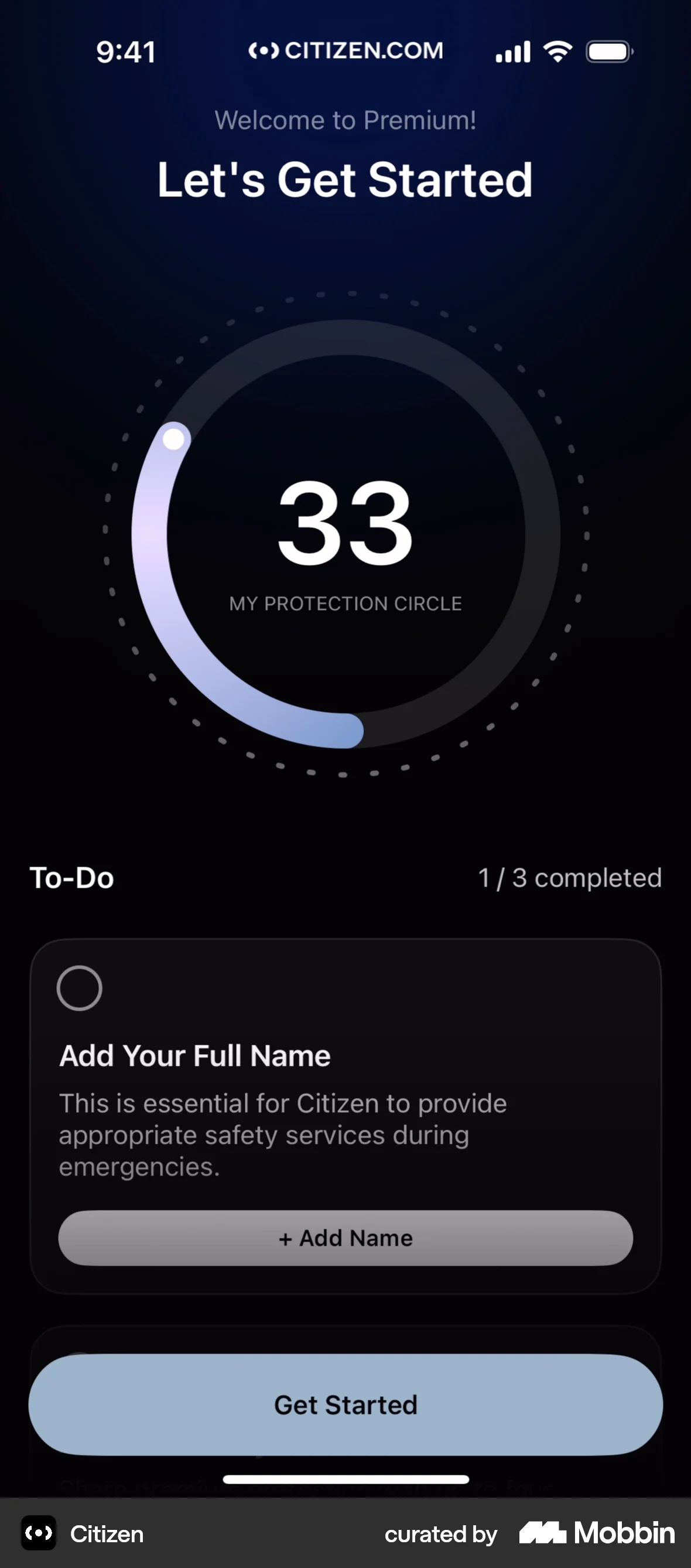Click the Wi-Fi icon in the status bar
The height and width of the screenshot is (1568, 691).
click(x=558, y=50)
